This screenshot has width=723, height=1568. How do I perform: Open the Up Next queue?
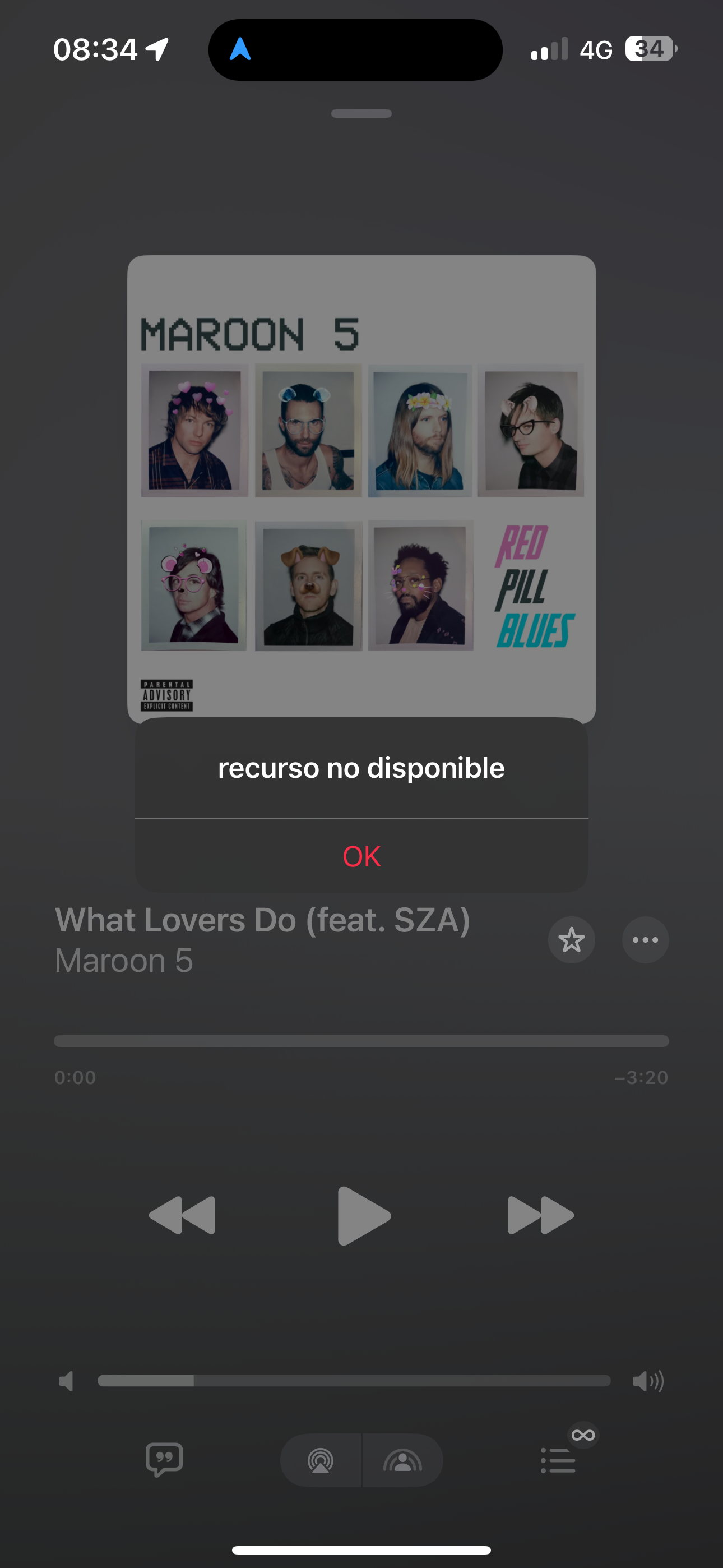click(x=558, y=1460)
